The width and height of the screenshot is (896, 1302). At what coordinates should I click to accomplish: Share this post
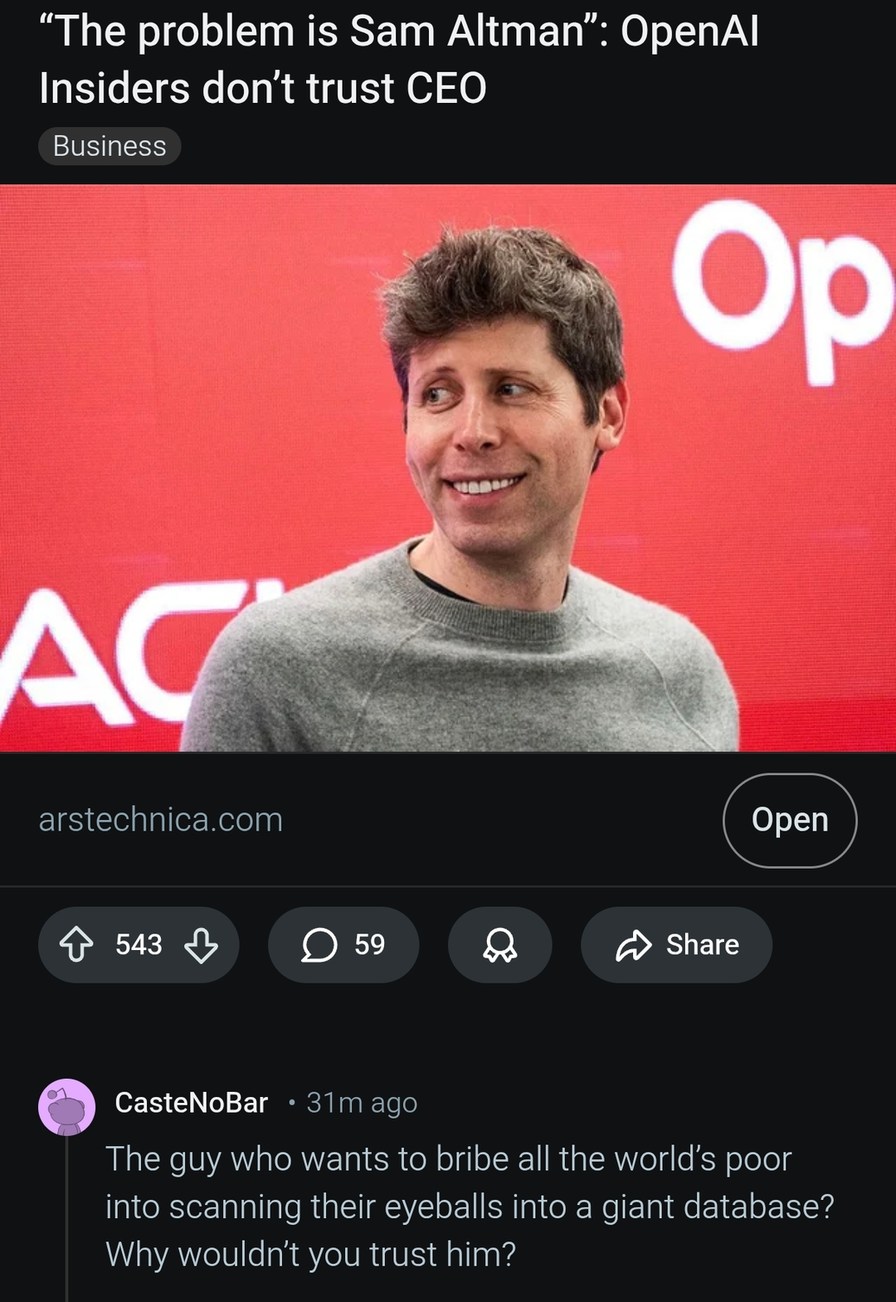point(676,944)
